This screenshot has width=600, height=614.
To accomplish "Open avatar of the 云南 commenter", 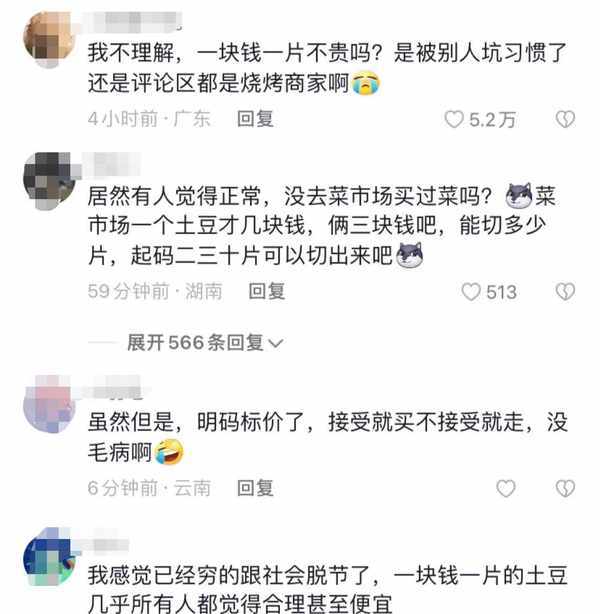I will [47, 402].
